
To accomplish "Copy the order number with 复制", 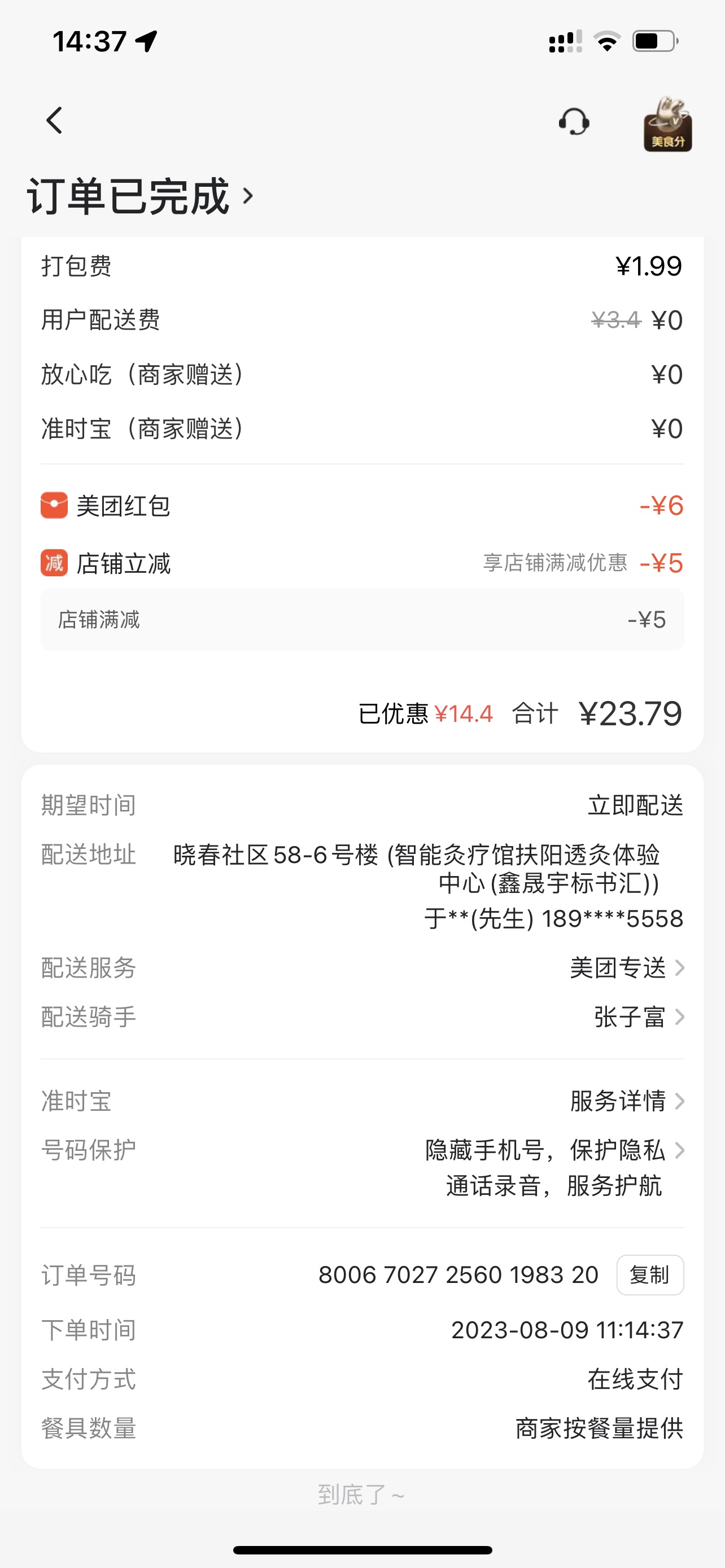I will coord(649,1274).
